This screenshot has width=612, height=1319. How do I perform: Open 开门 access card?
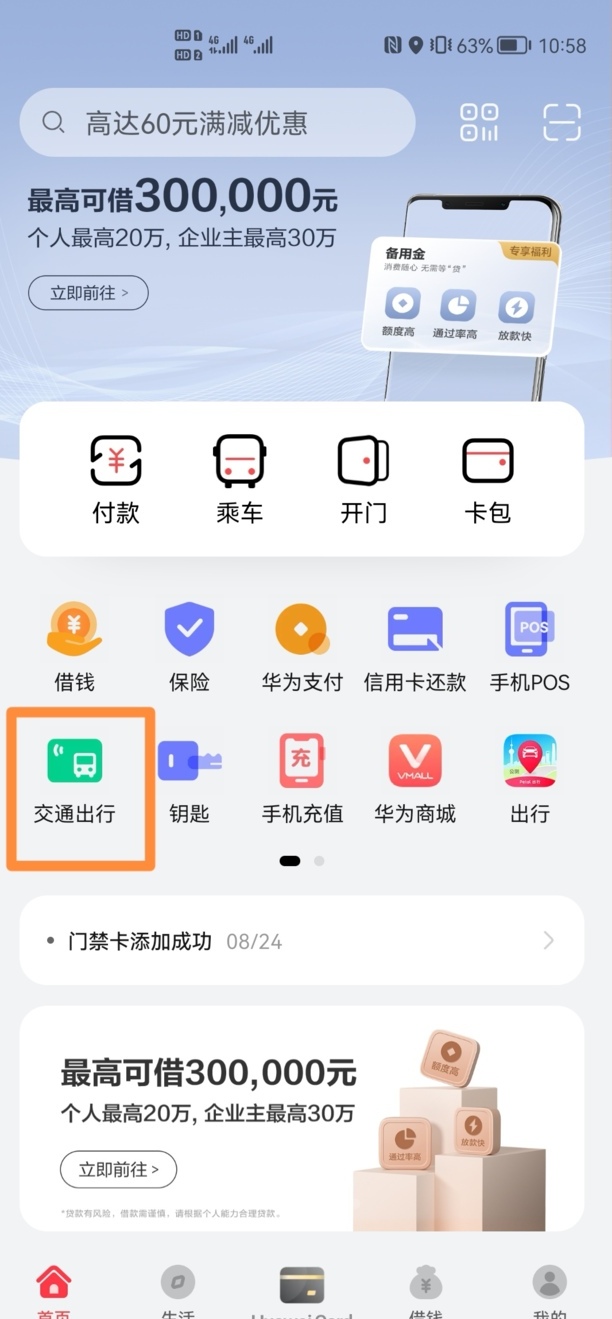(363, 479)
